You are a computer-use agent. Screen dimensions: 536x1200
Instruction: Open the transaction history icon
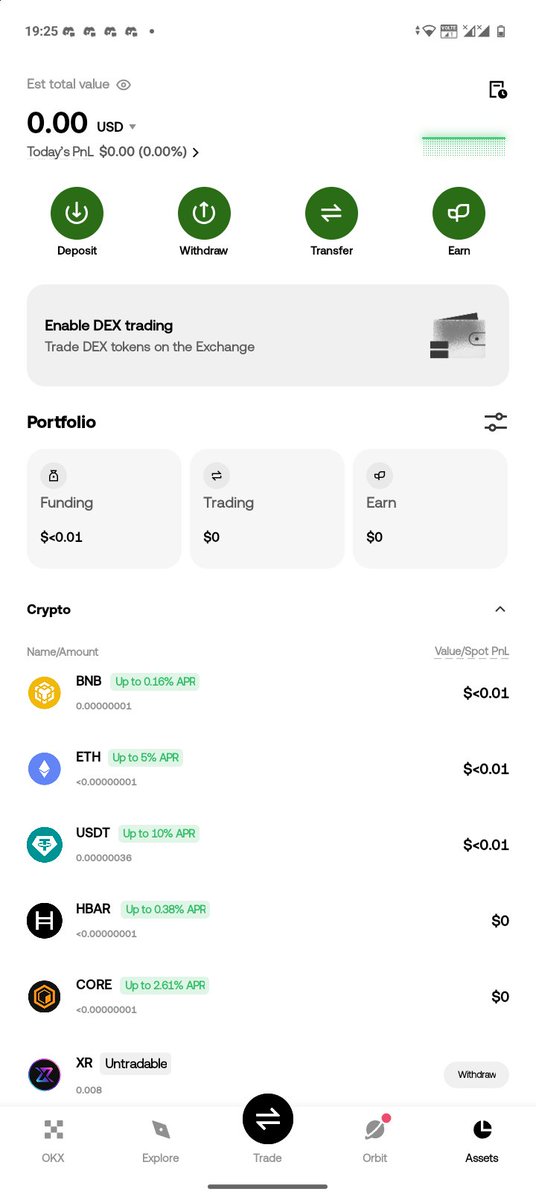497,90
